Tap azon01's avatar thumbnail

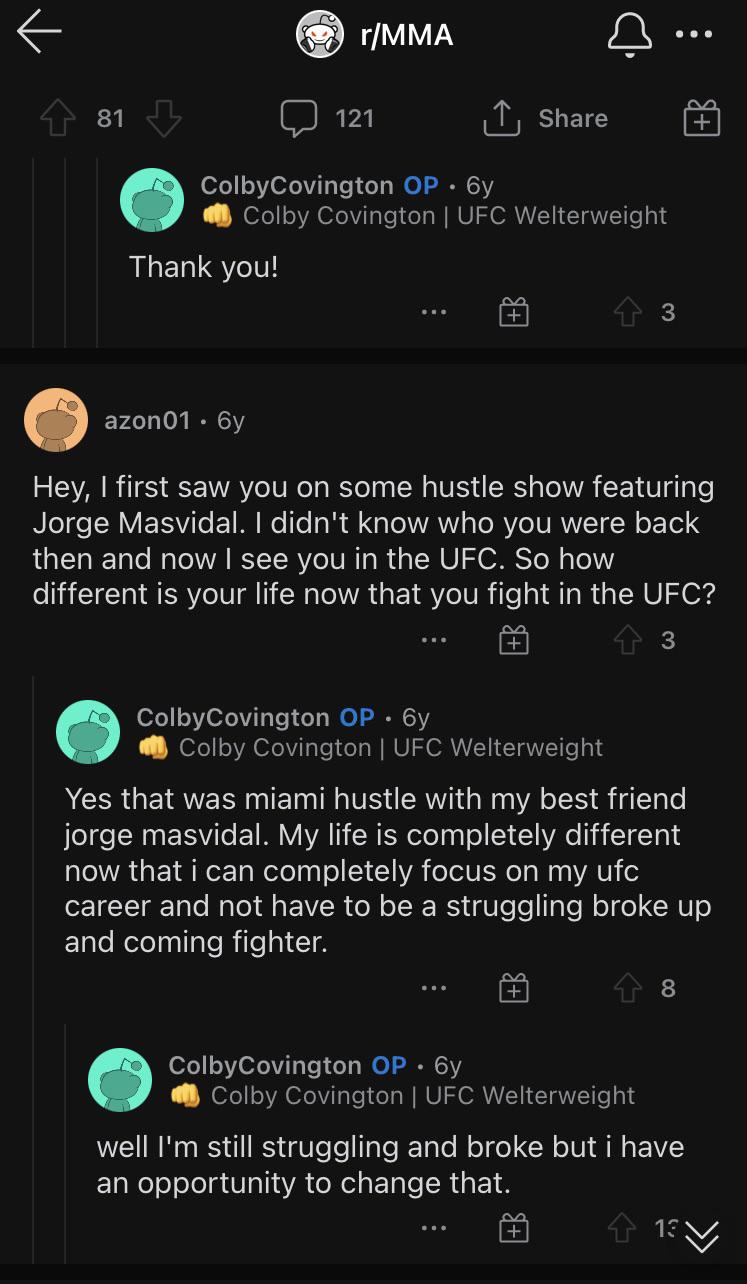56,420
